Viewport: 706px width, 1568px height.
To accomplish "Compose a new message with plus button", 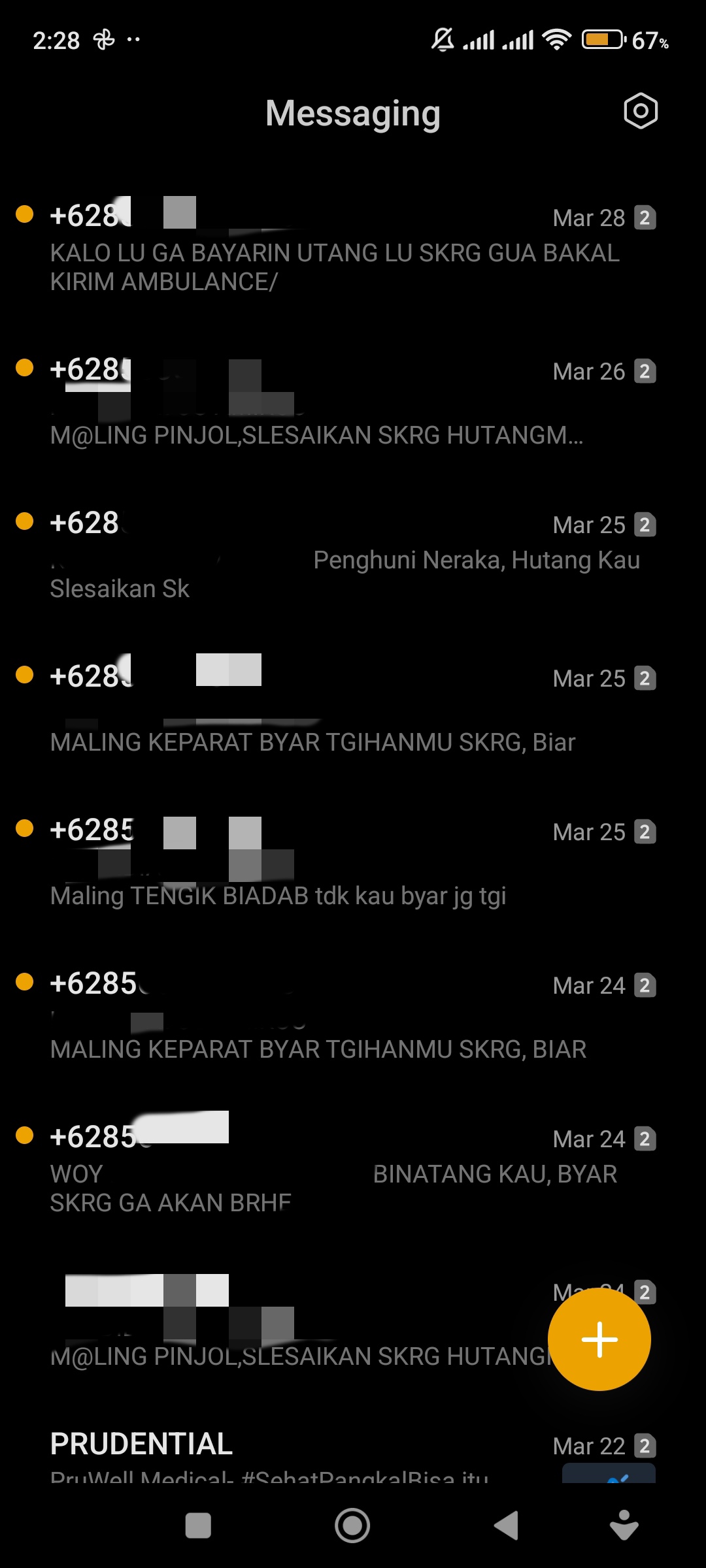I will pyautogui.click(x=599, y=1339).
